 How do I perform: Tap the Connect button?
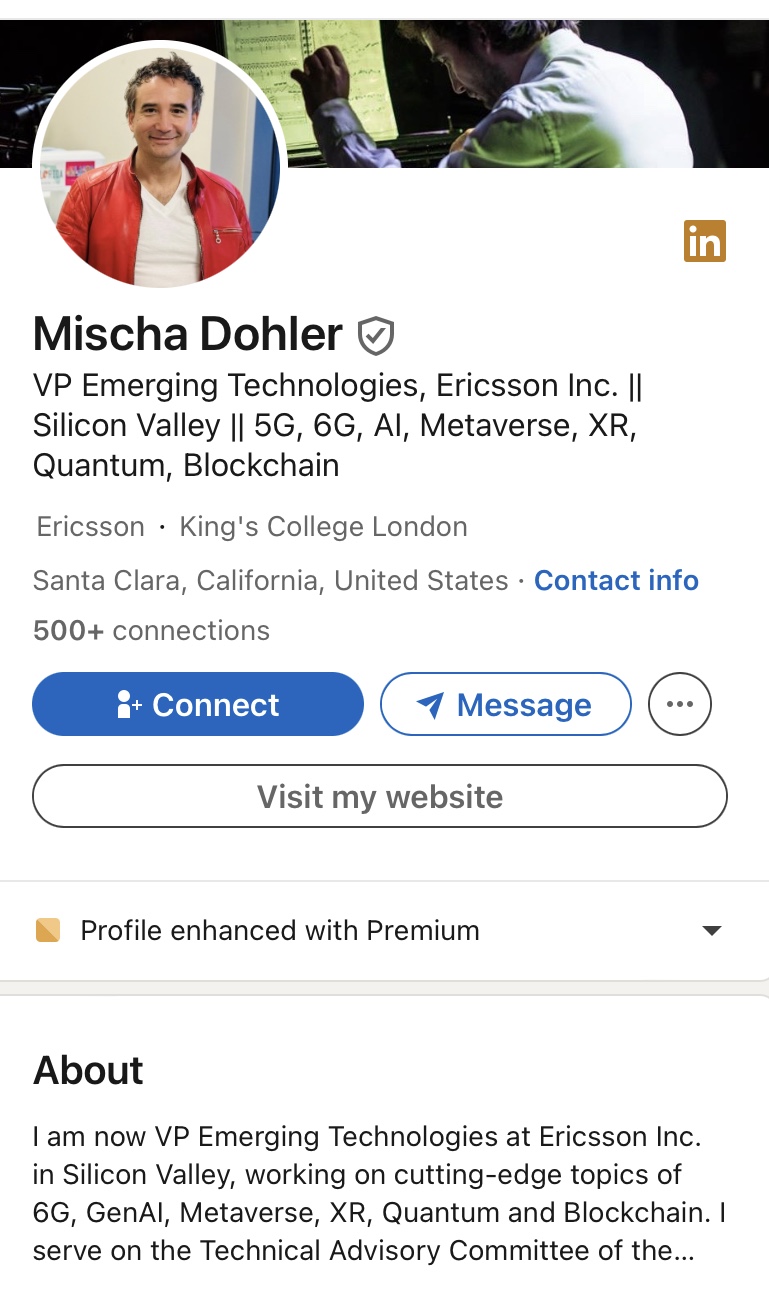click(198, 705)
